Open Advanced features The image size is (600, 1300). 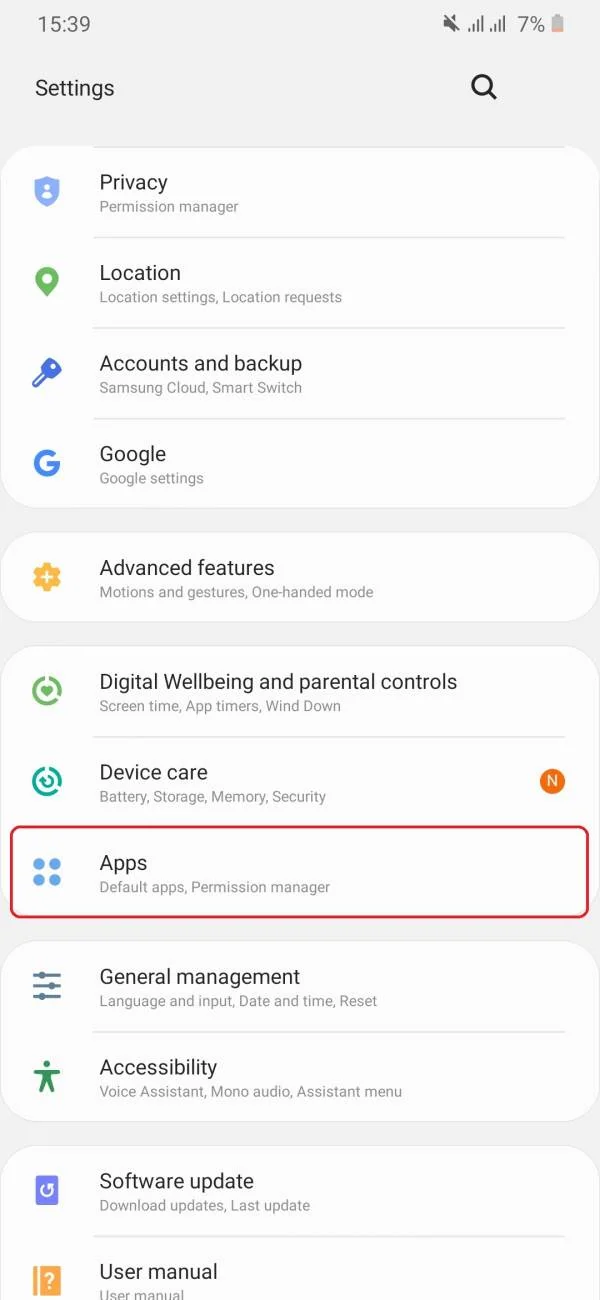[x=300, y=578]
